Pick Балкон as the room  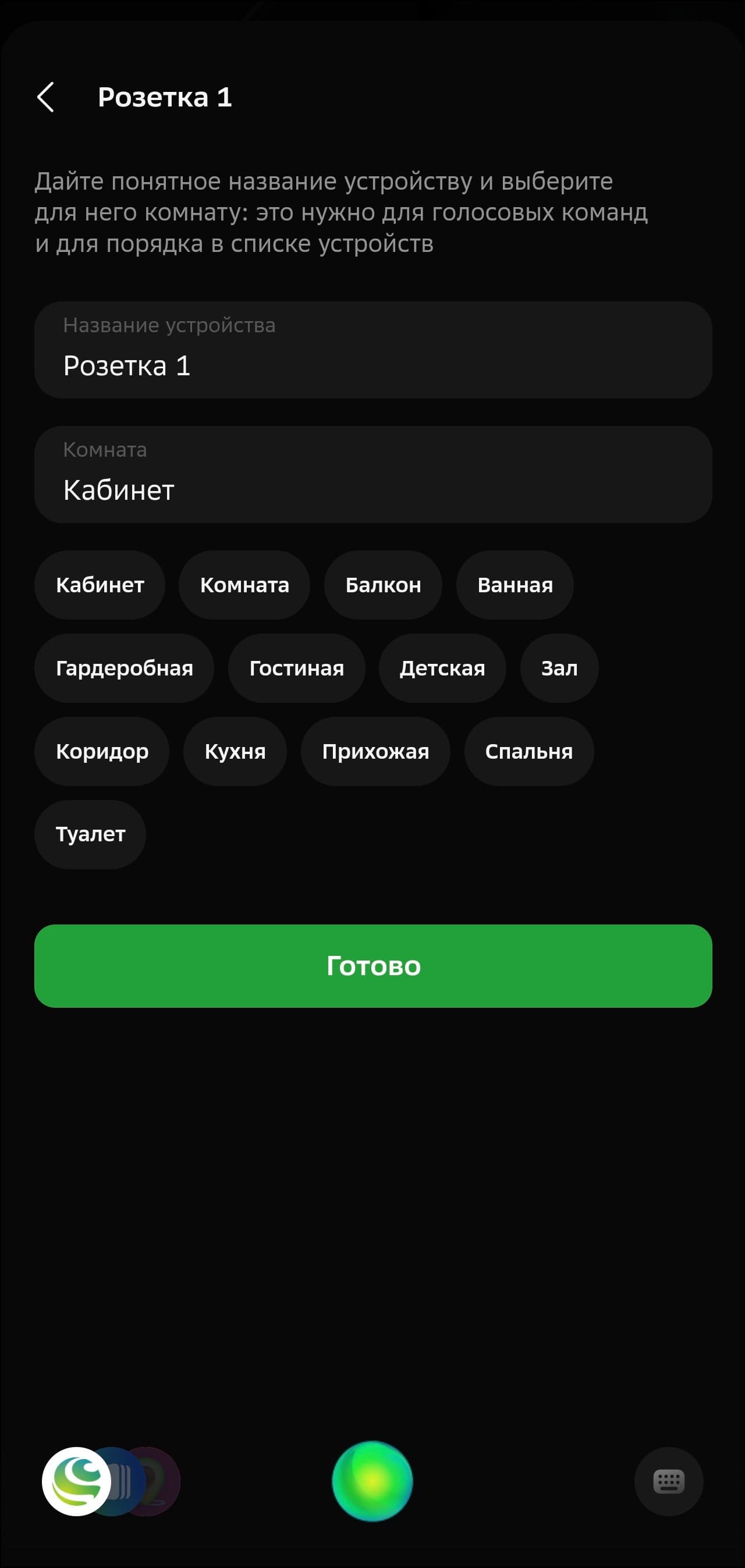(382, 585)
